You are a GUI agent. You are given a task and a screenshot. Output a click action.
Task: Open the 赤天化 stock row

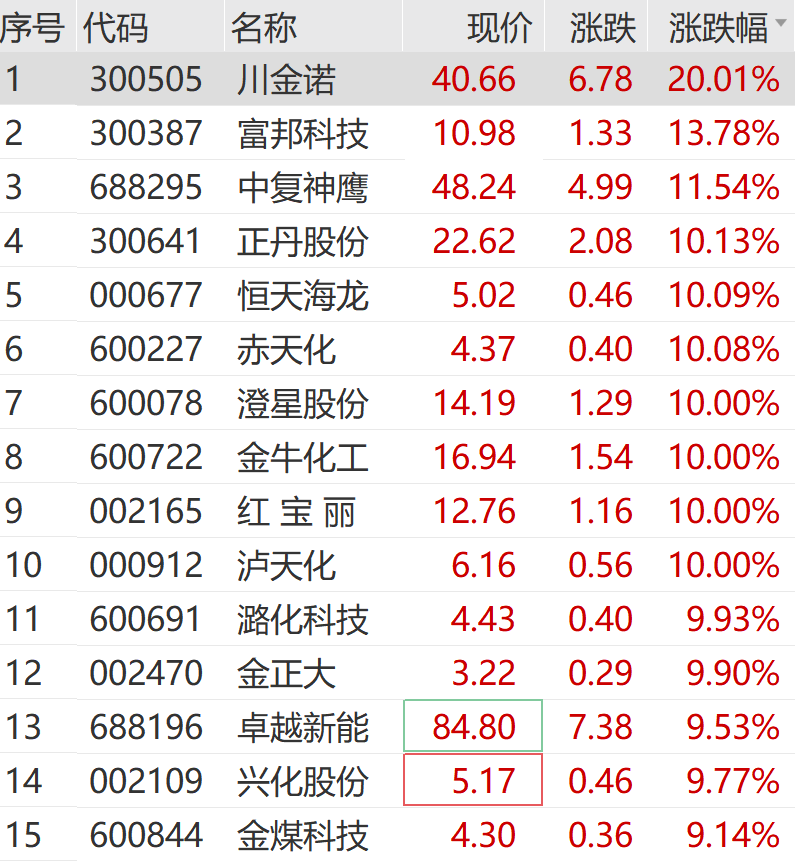click(287, 349)
